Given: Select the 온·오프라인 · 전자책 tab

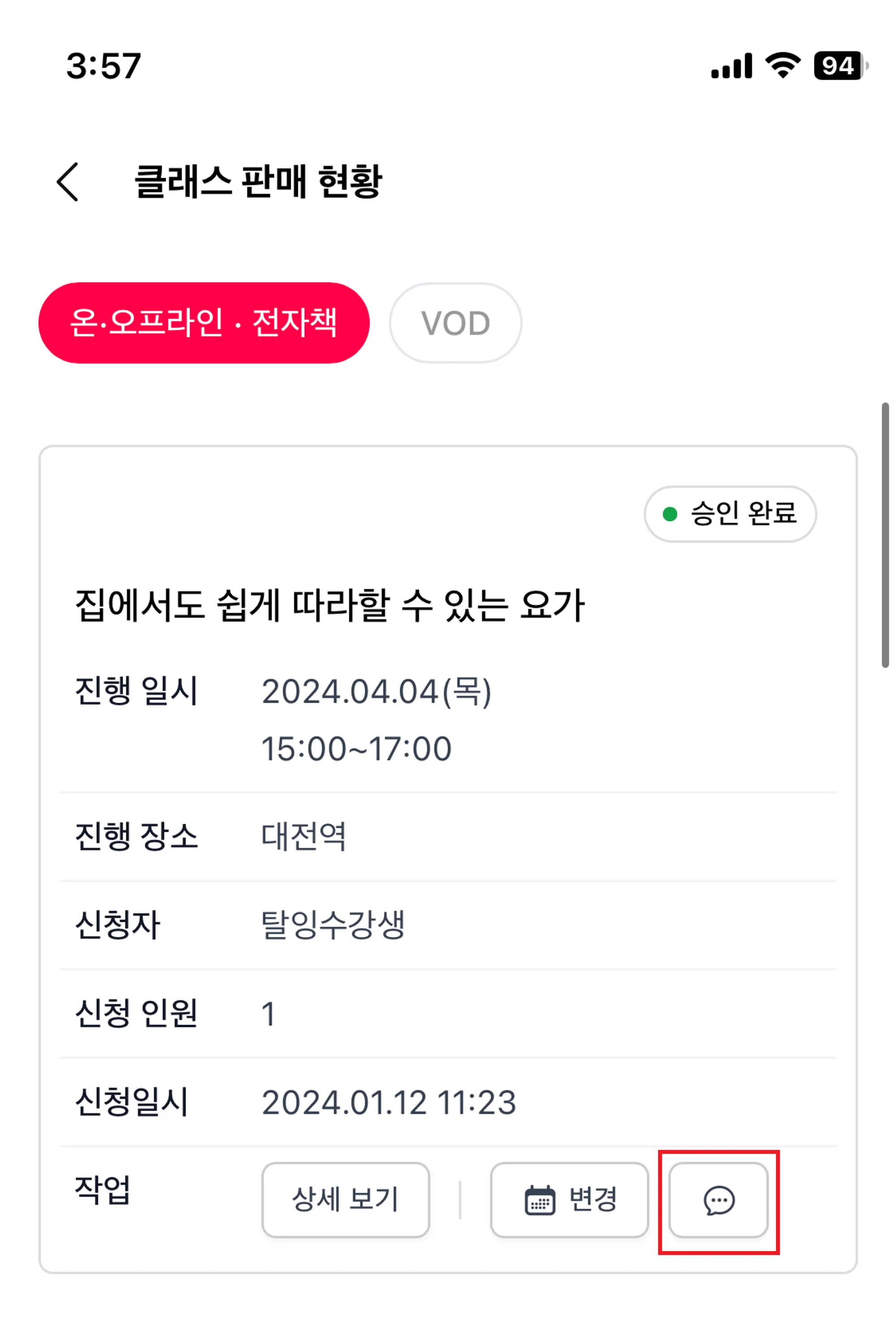Looking at the screenshot, I should tap(204, 323).
